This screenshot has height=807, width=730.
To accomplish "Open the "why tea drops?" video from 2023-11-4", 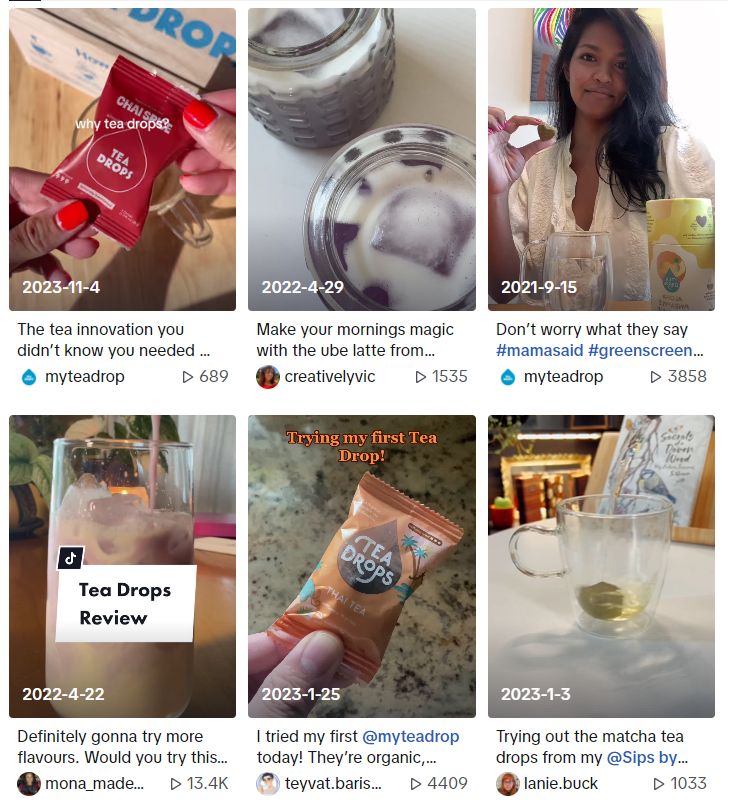I will 122,160.
